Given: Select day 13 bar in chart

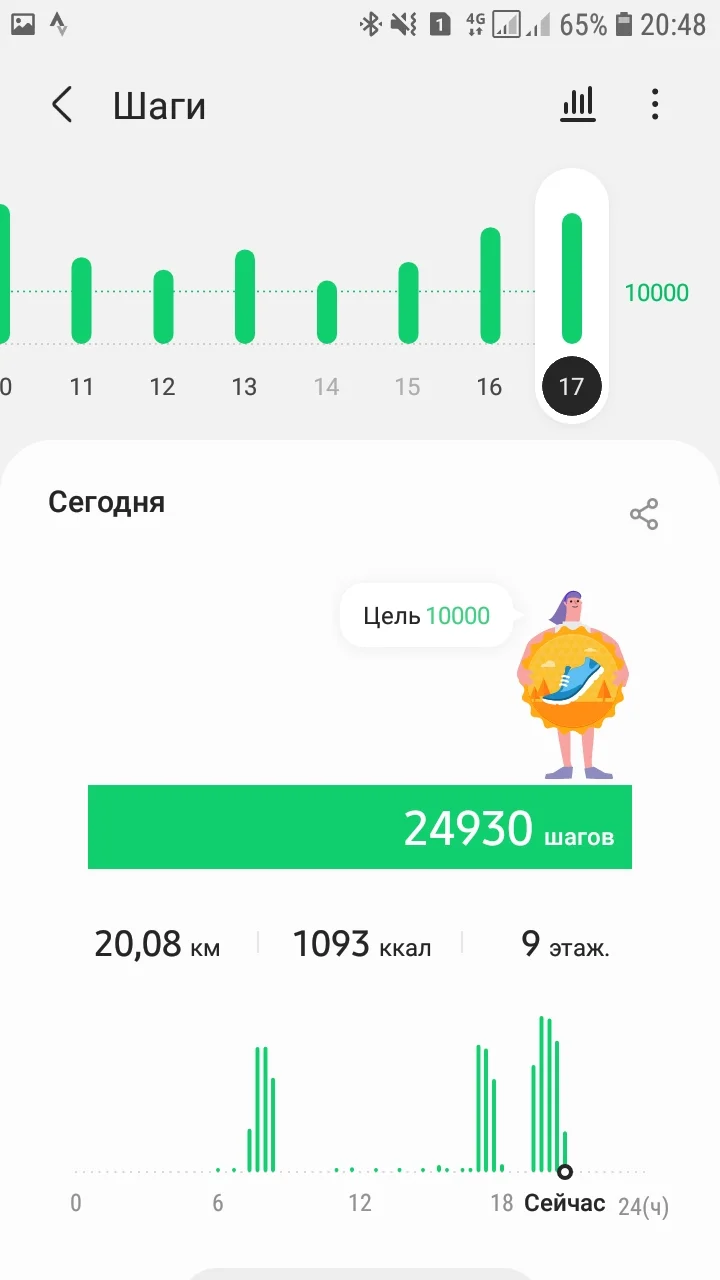Looking at the screenshot, I should (245, 297).
